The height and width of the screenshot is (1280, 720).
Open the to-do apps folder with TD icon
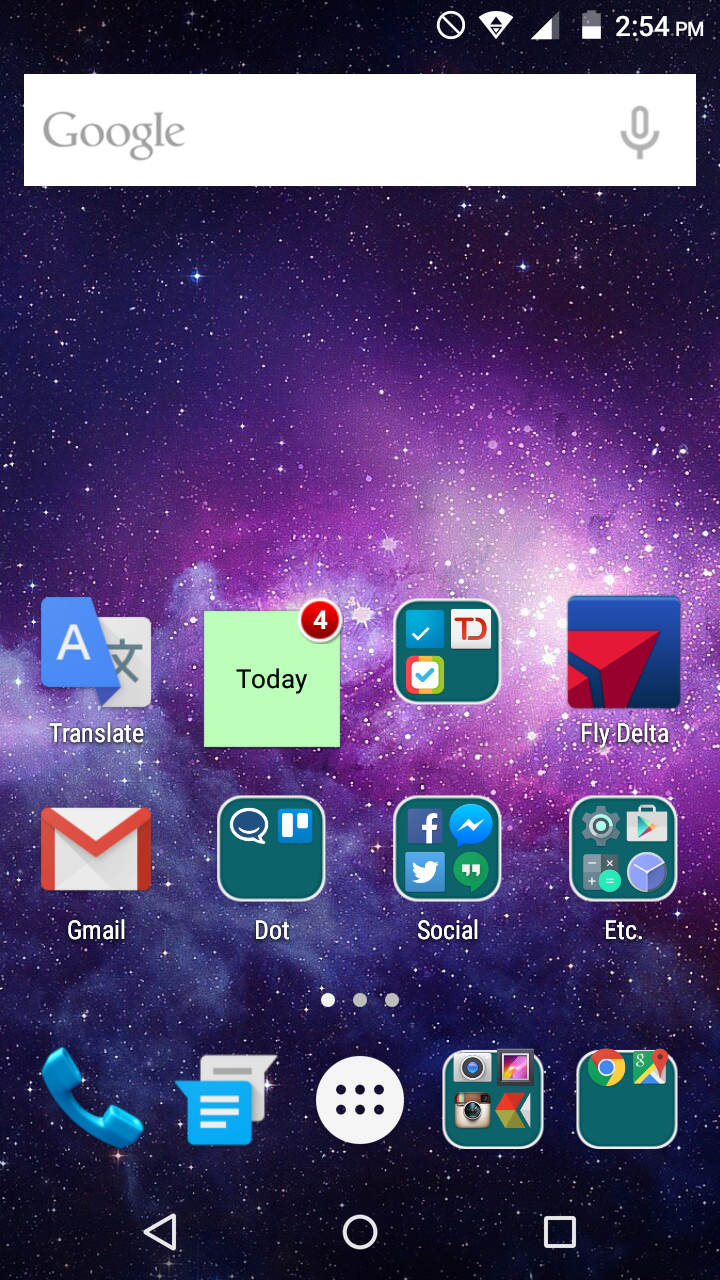click(x=447, y=652)
